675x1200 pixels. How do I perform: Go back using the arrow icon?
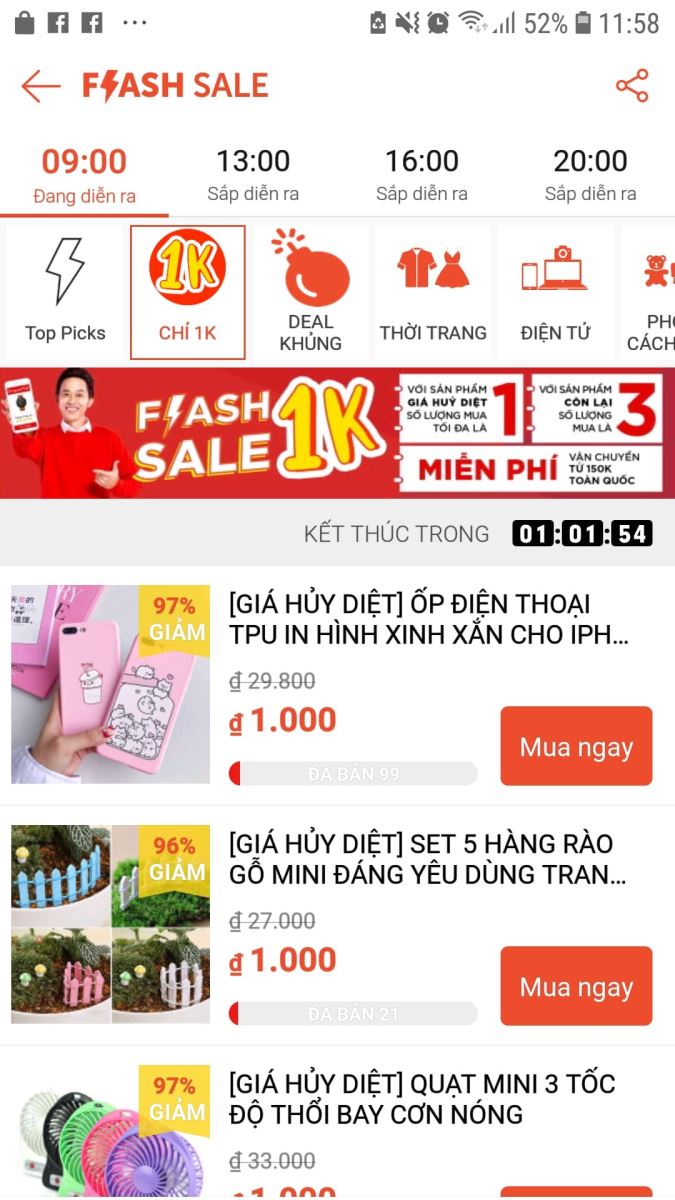(x=41, y=87)
